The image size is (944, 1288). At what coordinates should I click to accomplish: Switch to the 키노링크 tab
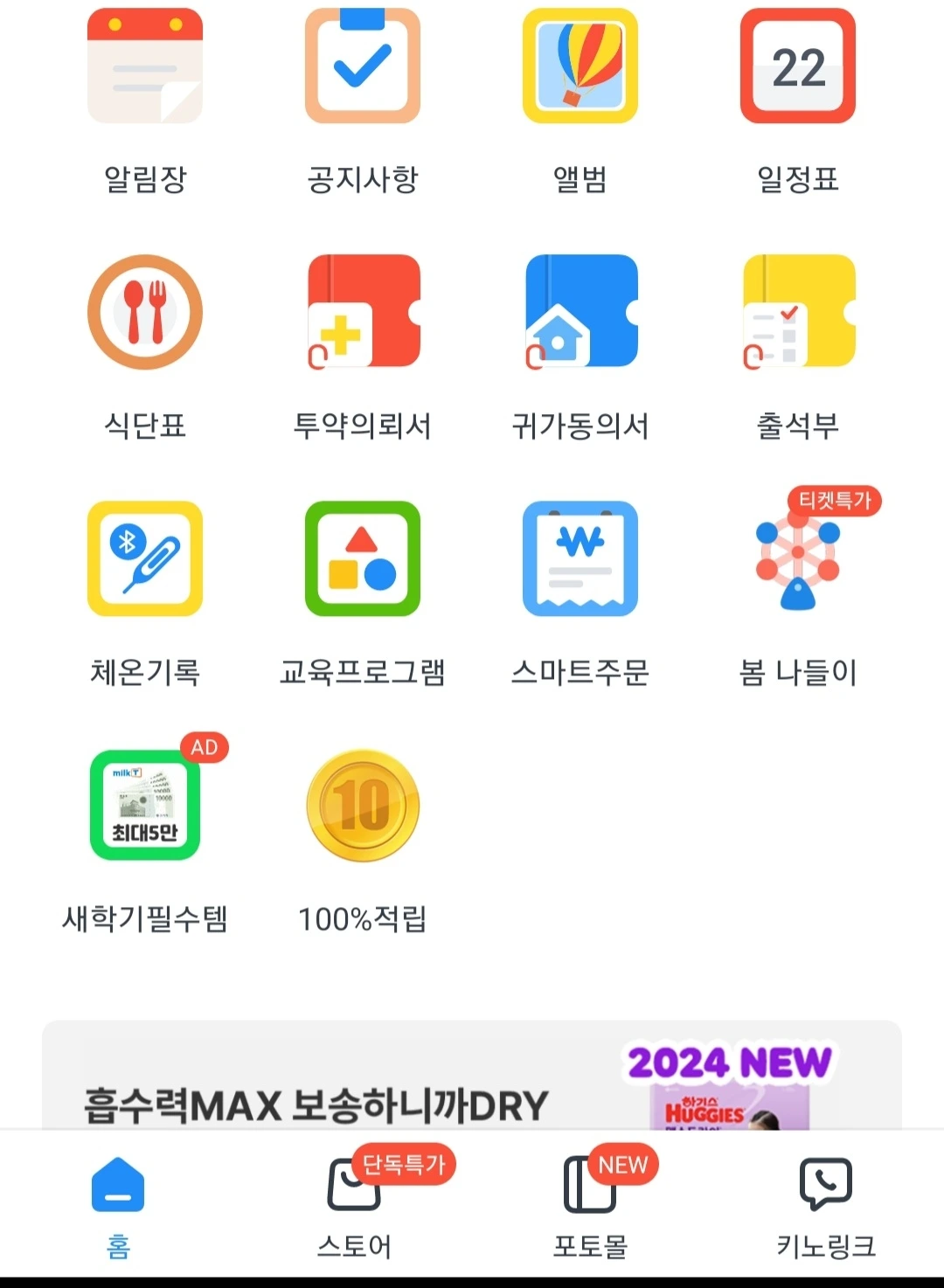(826, 1207)
